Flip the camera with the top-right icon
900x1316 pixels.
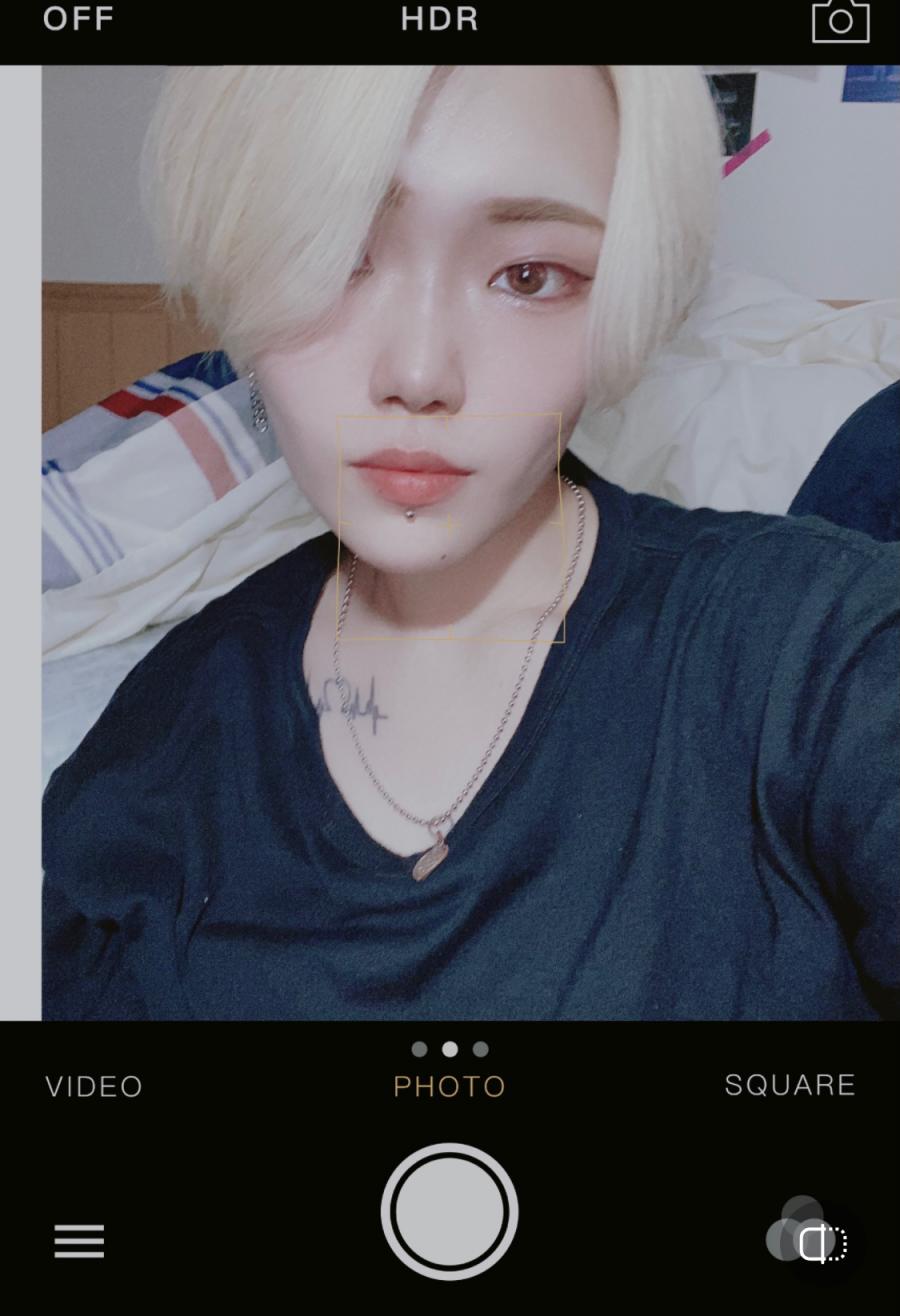point(840,20)
